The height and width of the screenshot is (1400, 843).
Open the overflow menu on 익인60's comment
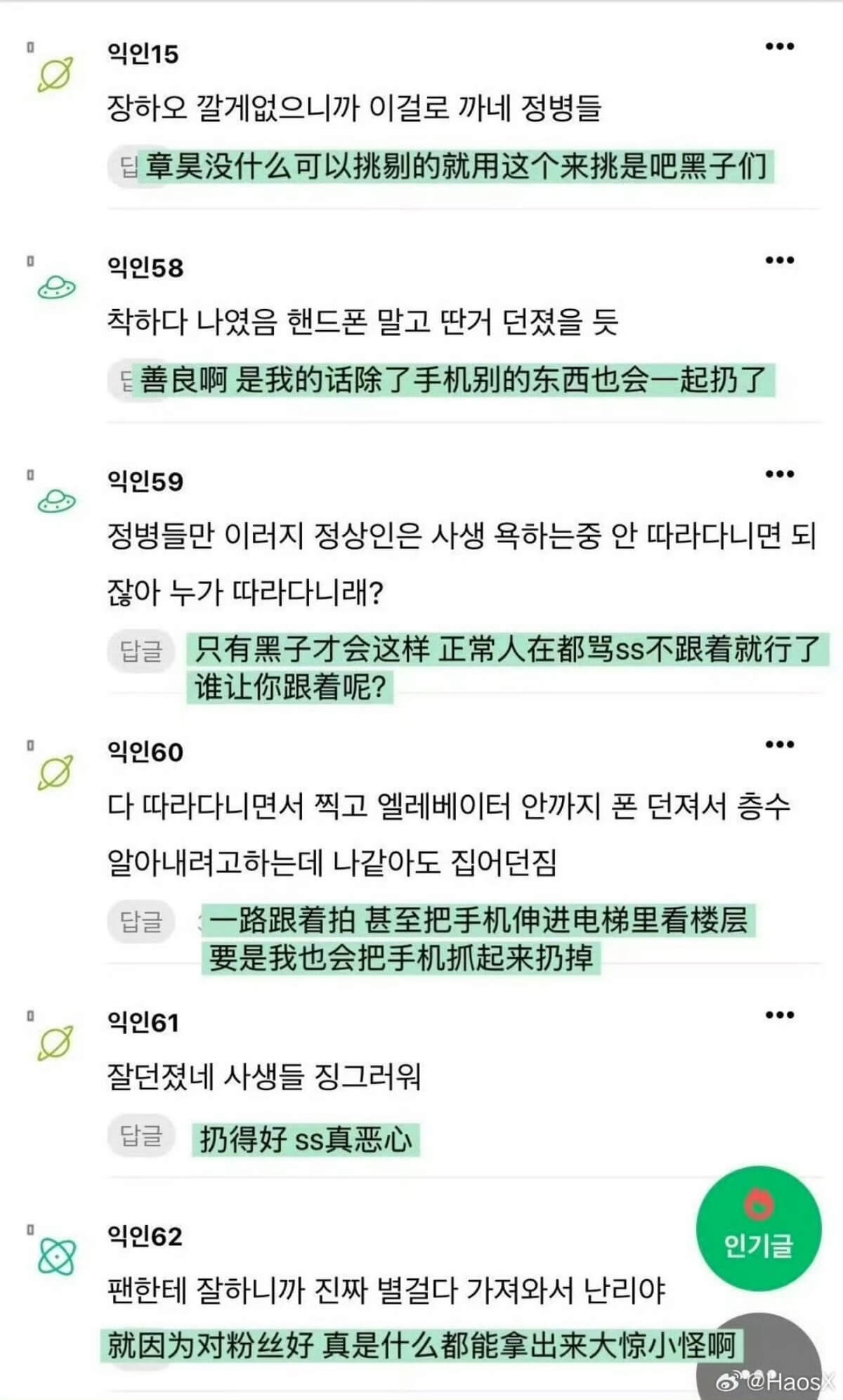click(x=779, y=745)
